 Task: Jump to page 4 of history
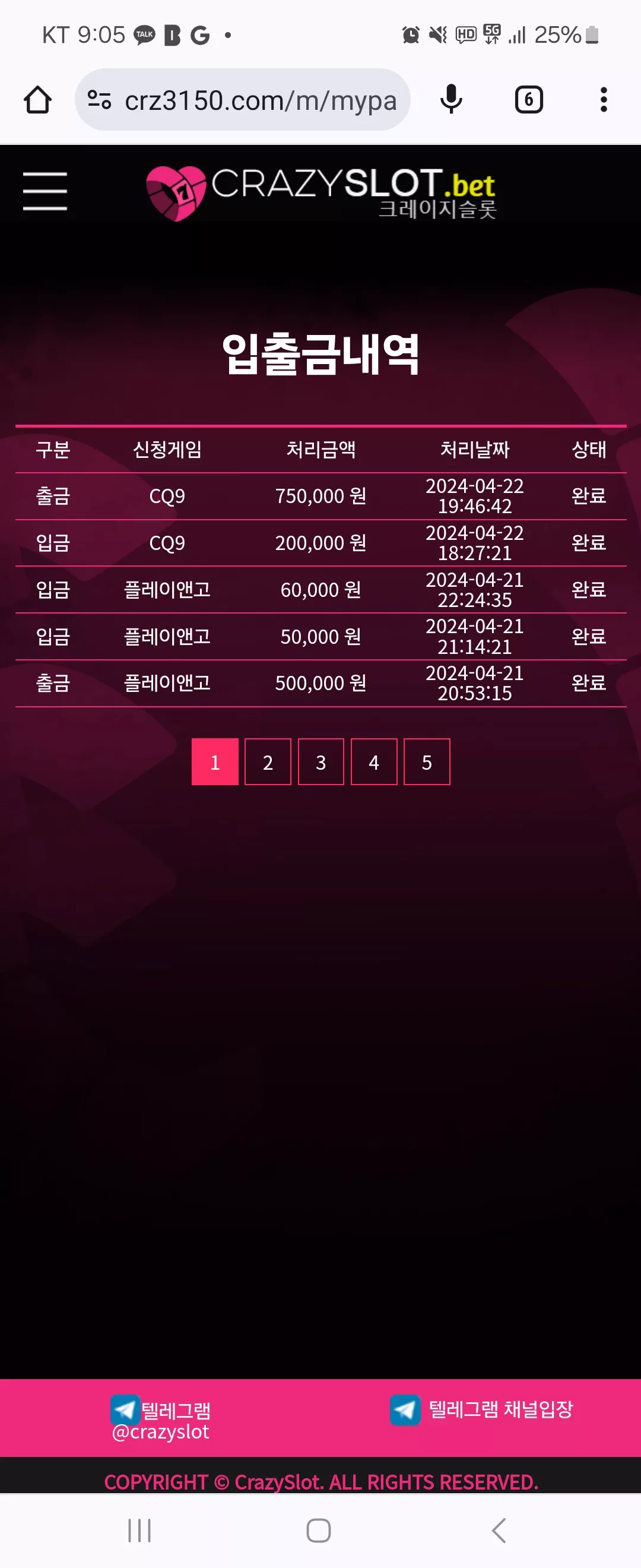[x=374, y=762]
